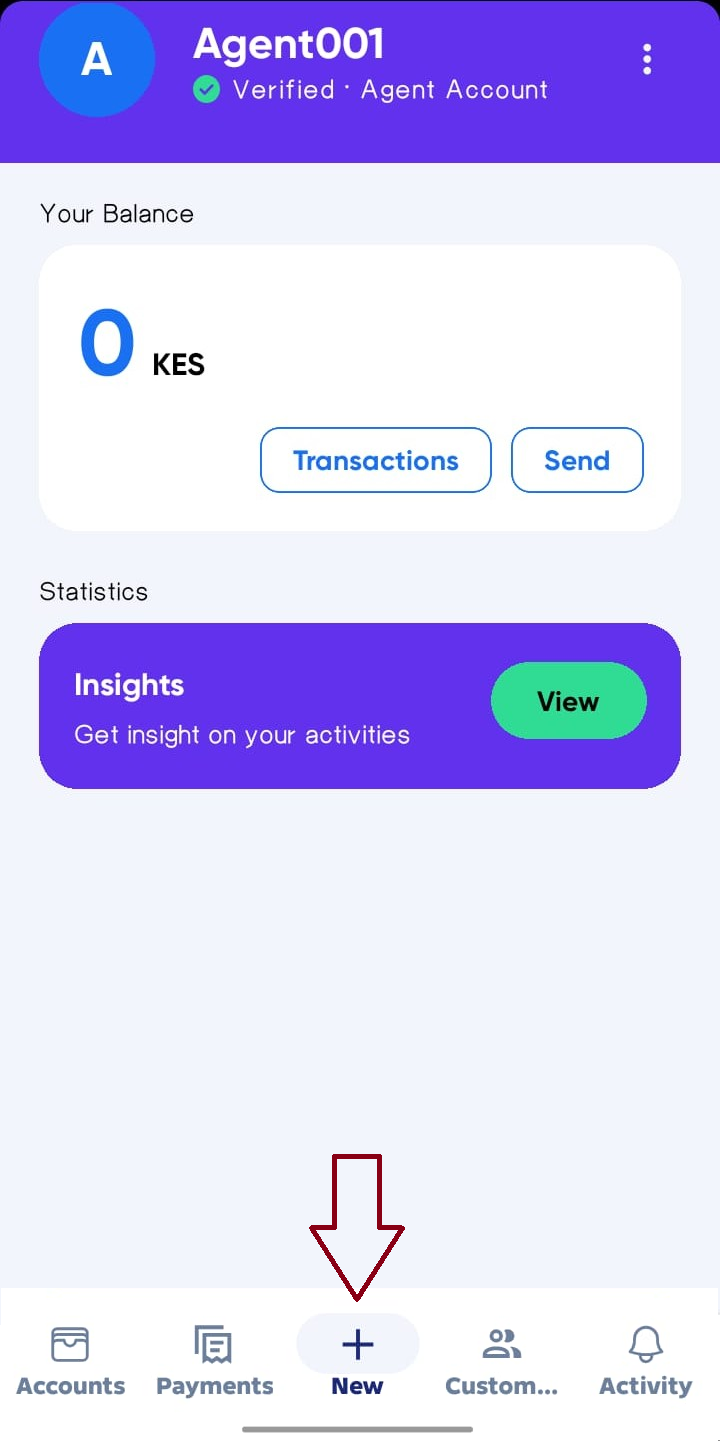Switch to the Accounts tab
The width and height of the screenshot is (720, 1441).
tap(71, 1360)
